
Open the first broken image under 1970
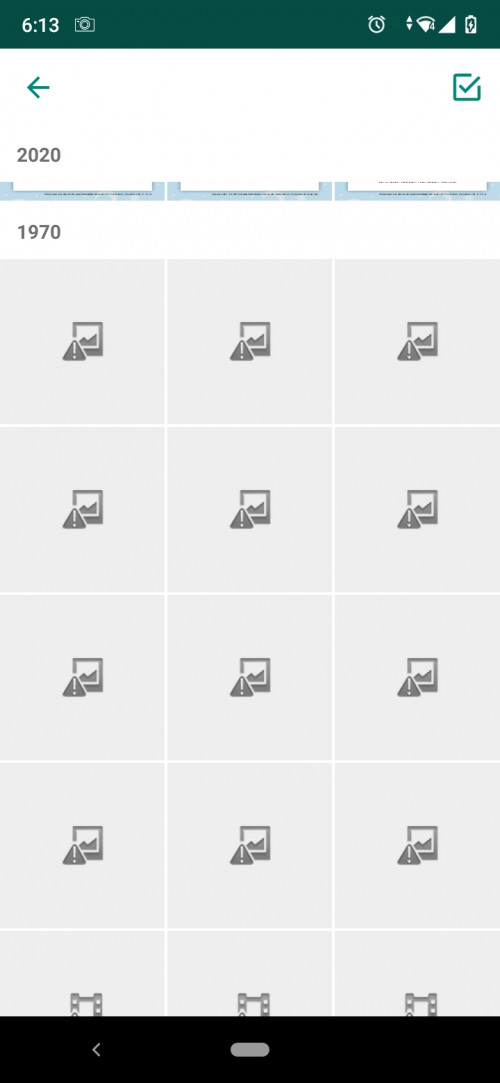[82, 342]
